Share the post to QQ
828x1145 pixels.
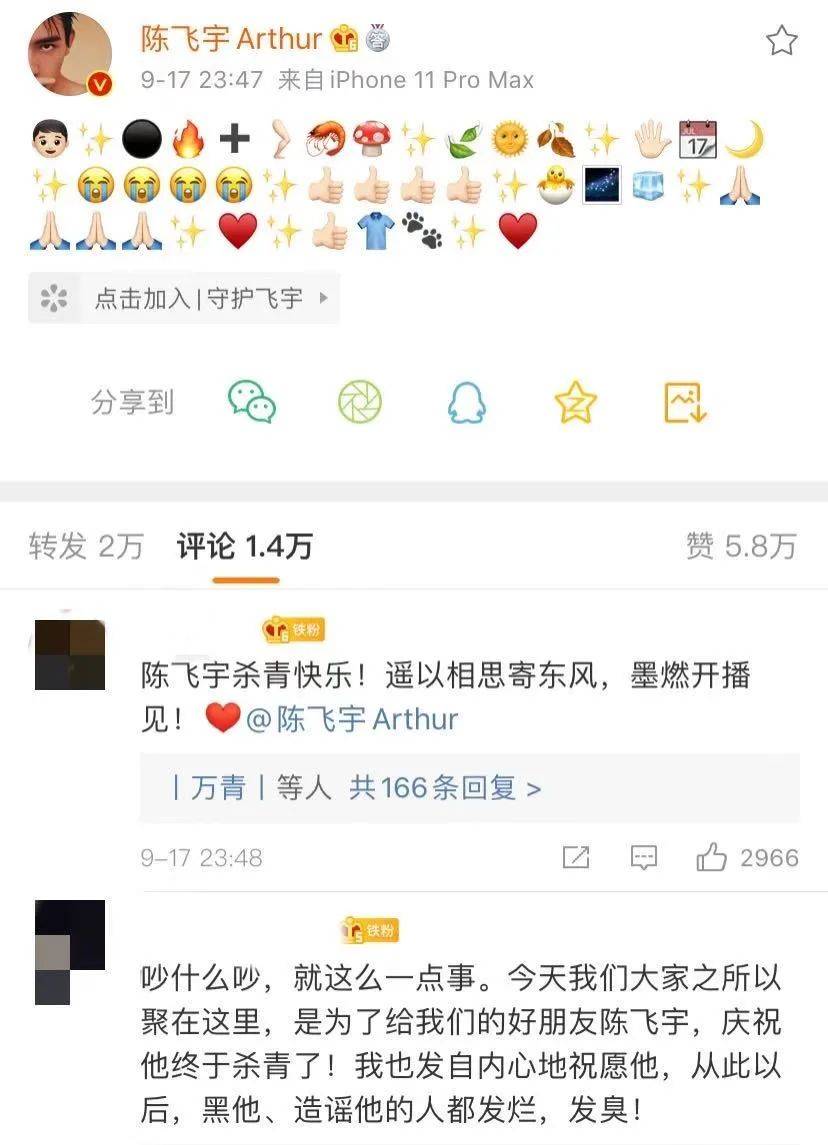pyautogui.click(x=469, y=400)
